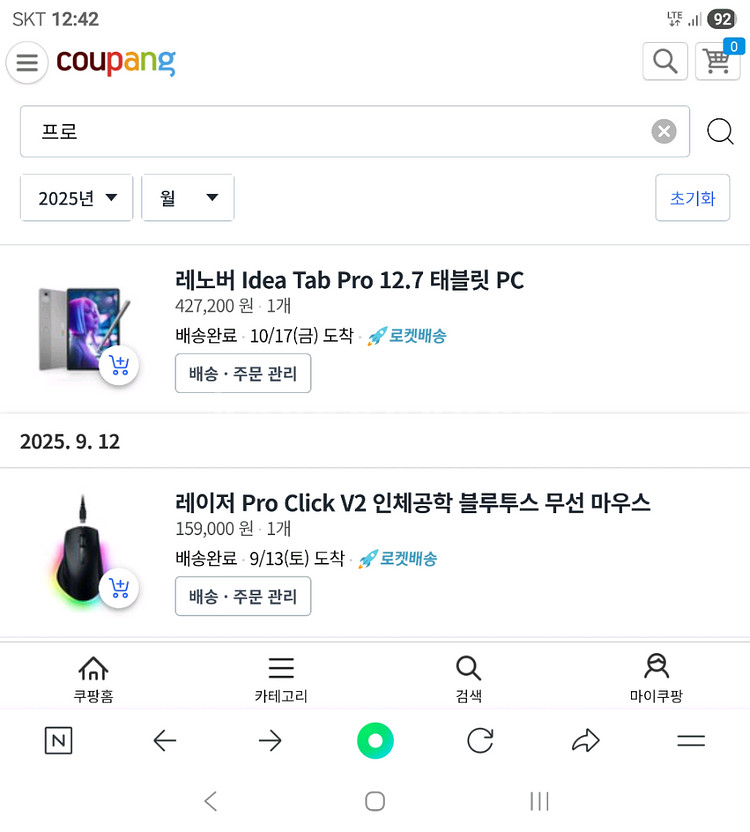Open the hamburger menu beside the Coupang logo

pos(26,62)
